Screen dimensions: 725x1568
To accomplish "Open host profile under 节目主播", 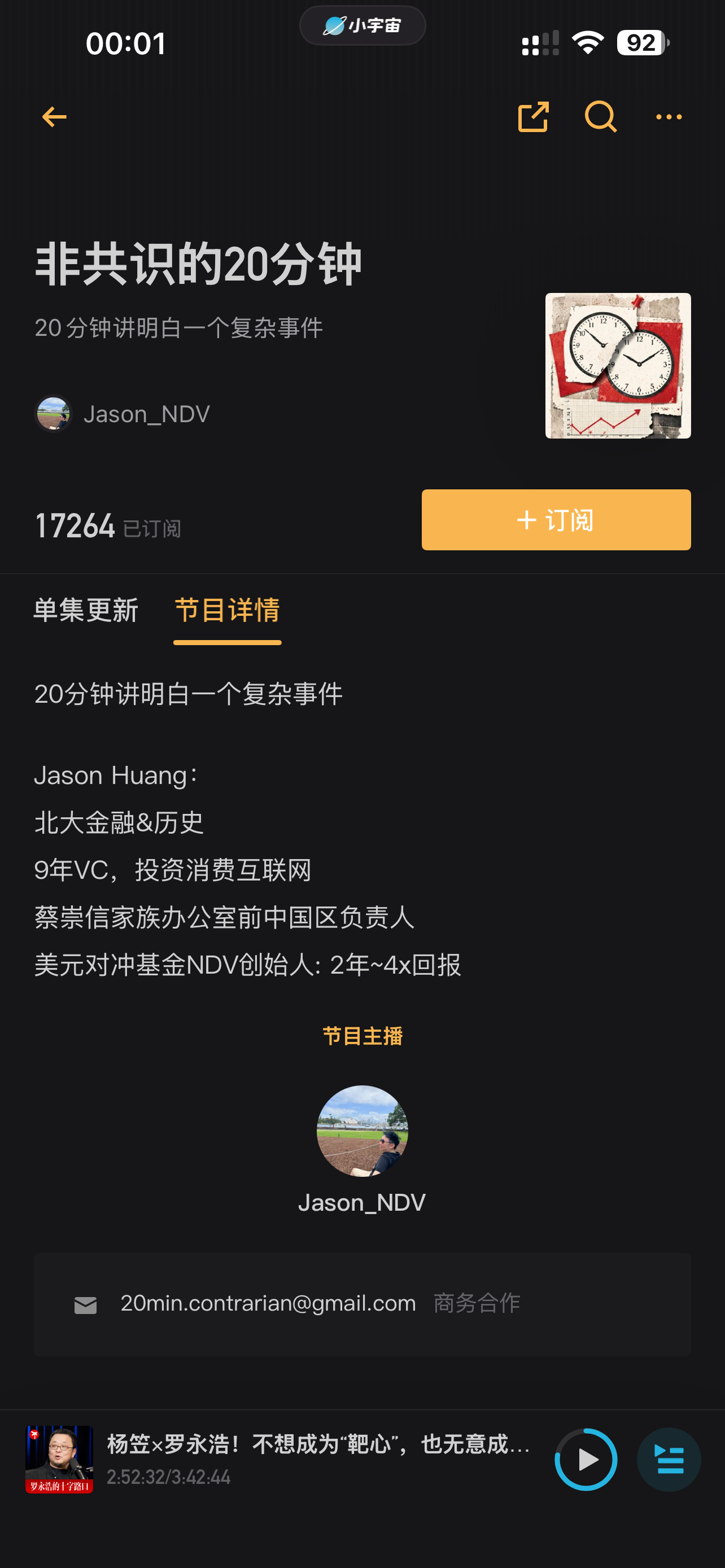I will click(362, 1131).
